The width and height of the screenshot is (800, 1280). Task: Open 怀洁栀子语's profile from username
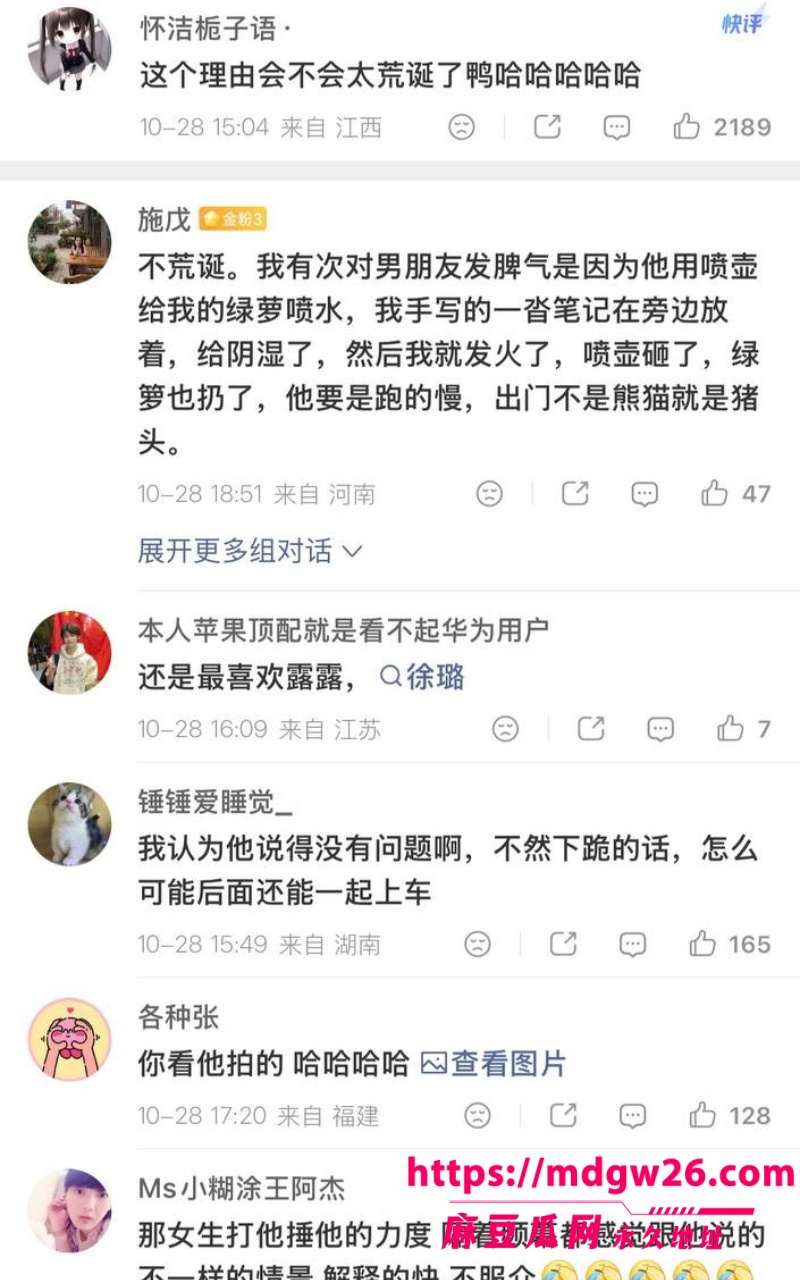point(208,29)
